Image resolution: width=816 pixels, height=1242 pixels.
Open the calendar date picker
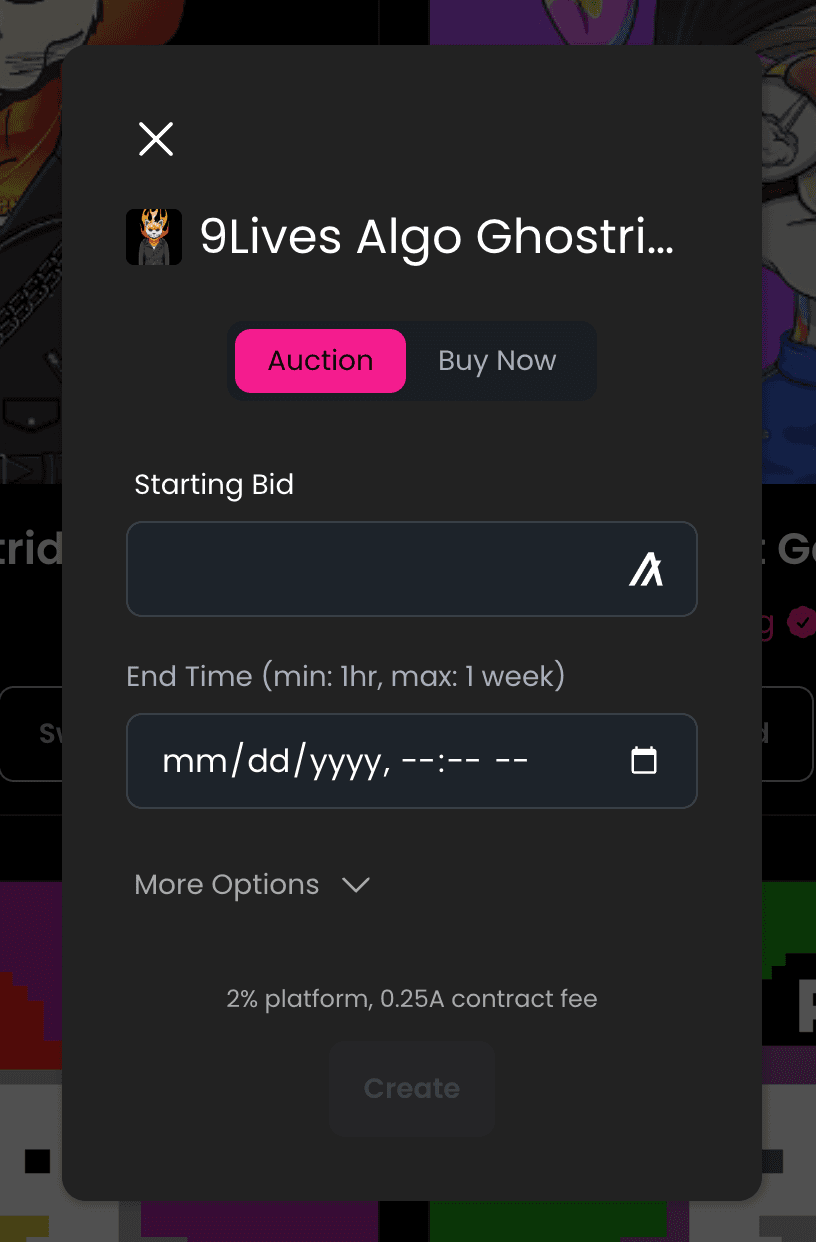[644, 761]
